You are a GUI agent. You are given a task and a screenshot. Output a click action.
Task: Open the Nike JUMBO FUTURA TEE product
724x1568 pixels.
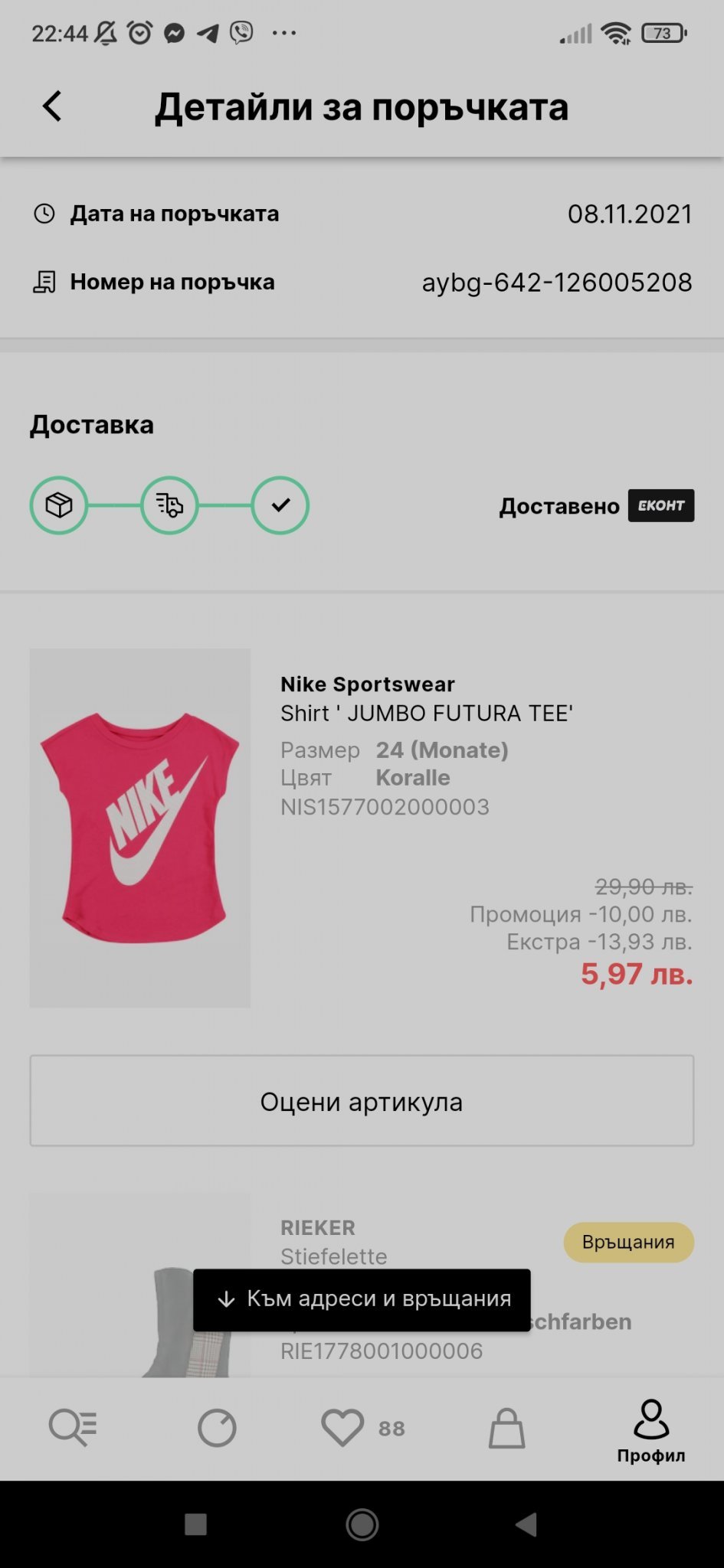click(139, 828)
